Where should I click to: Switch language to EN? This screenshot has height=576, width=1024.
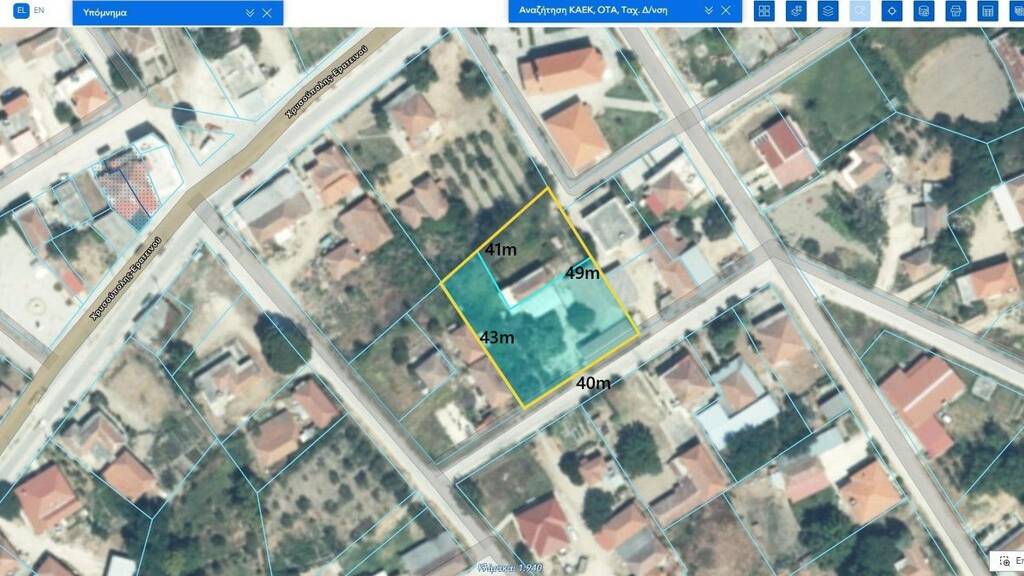pyautogui.click(x=39, y=9)
